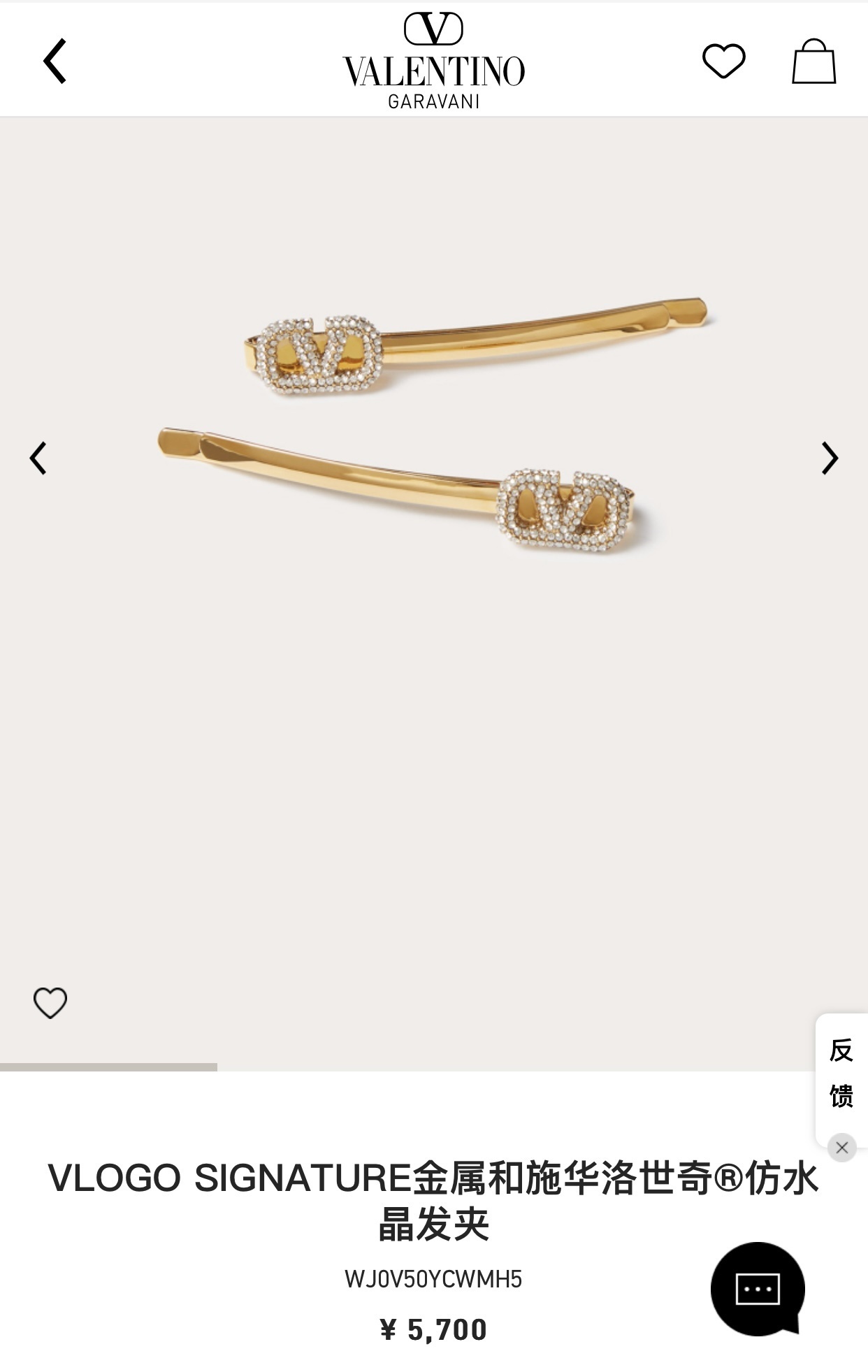The height and width of the screenshot is (1372, 868).
Task: Show the previous product image
Action: pyautogui.click(x=38, y=458)
